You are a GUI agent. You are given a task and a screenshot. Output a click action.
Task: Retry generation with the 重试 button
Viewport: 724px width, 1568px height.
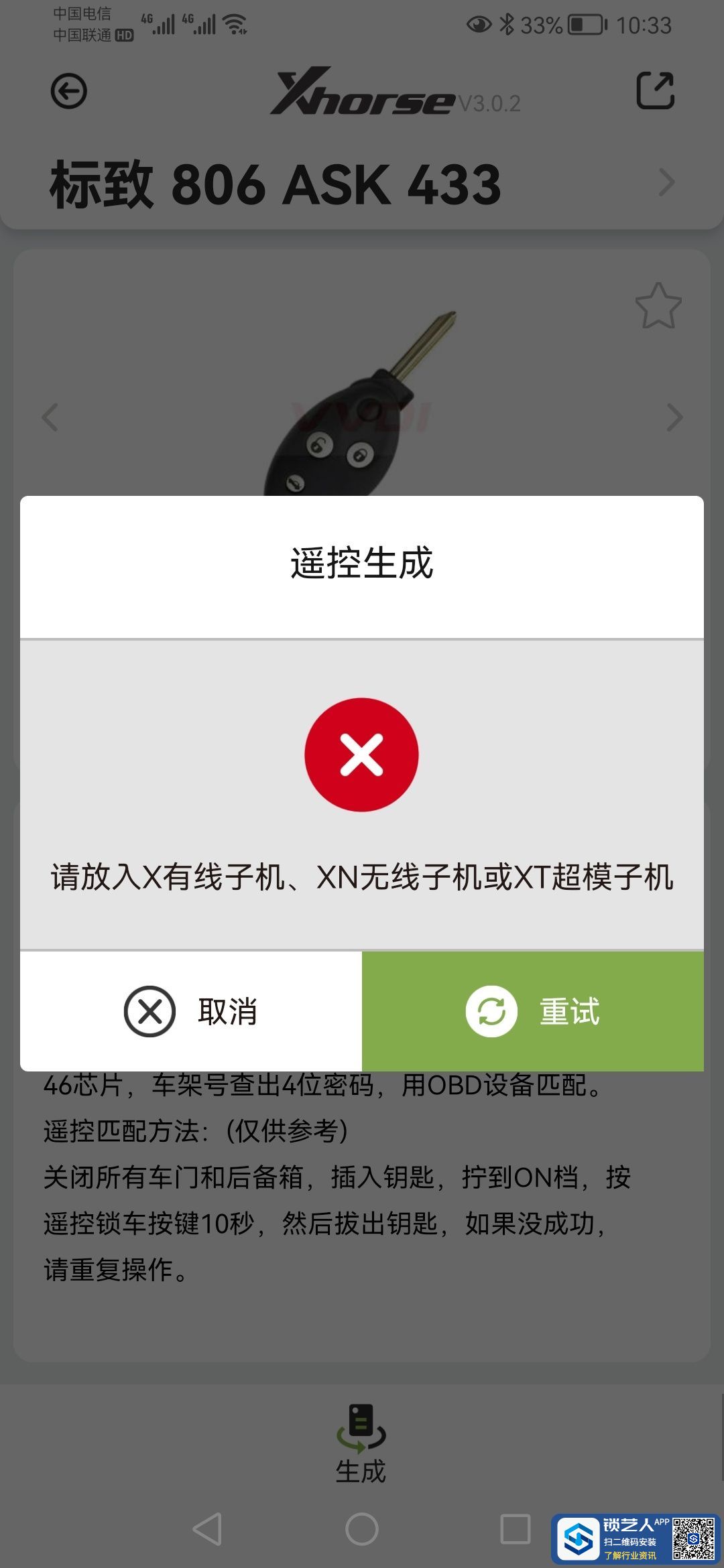point(533,1011)
